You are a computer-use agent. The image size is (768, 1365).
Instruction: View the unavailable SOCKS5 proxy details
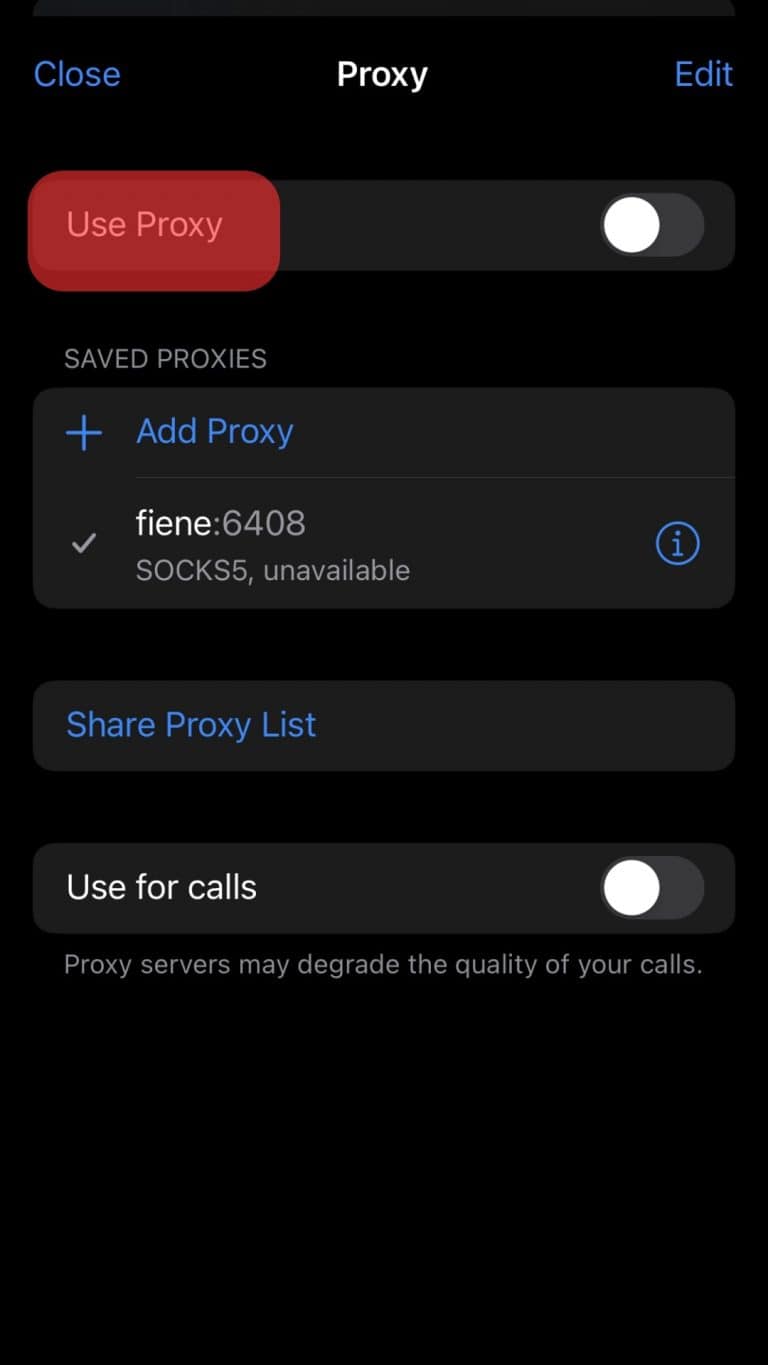click(677, 543)
